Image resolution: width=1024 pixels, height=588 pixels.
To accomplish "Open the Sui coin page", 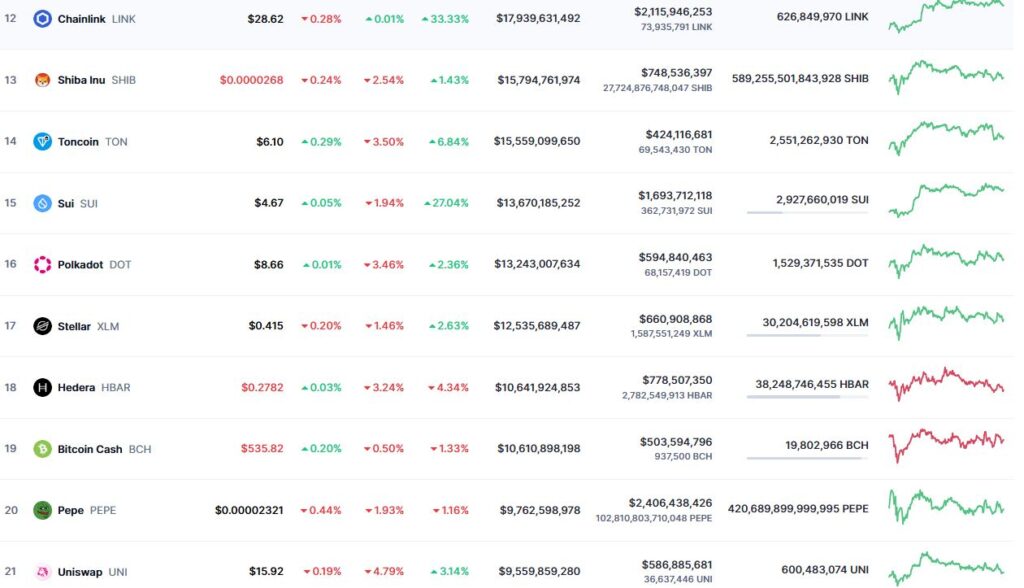I will click(66, 203).
